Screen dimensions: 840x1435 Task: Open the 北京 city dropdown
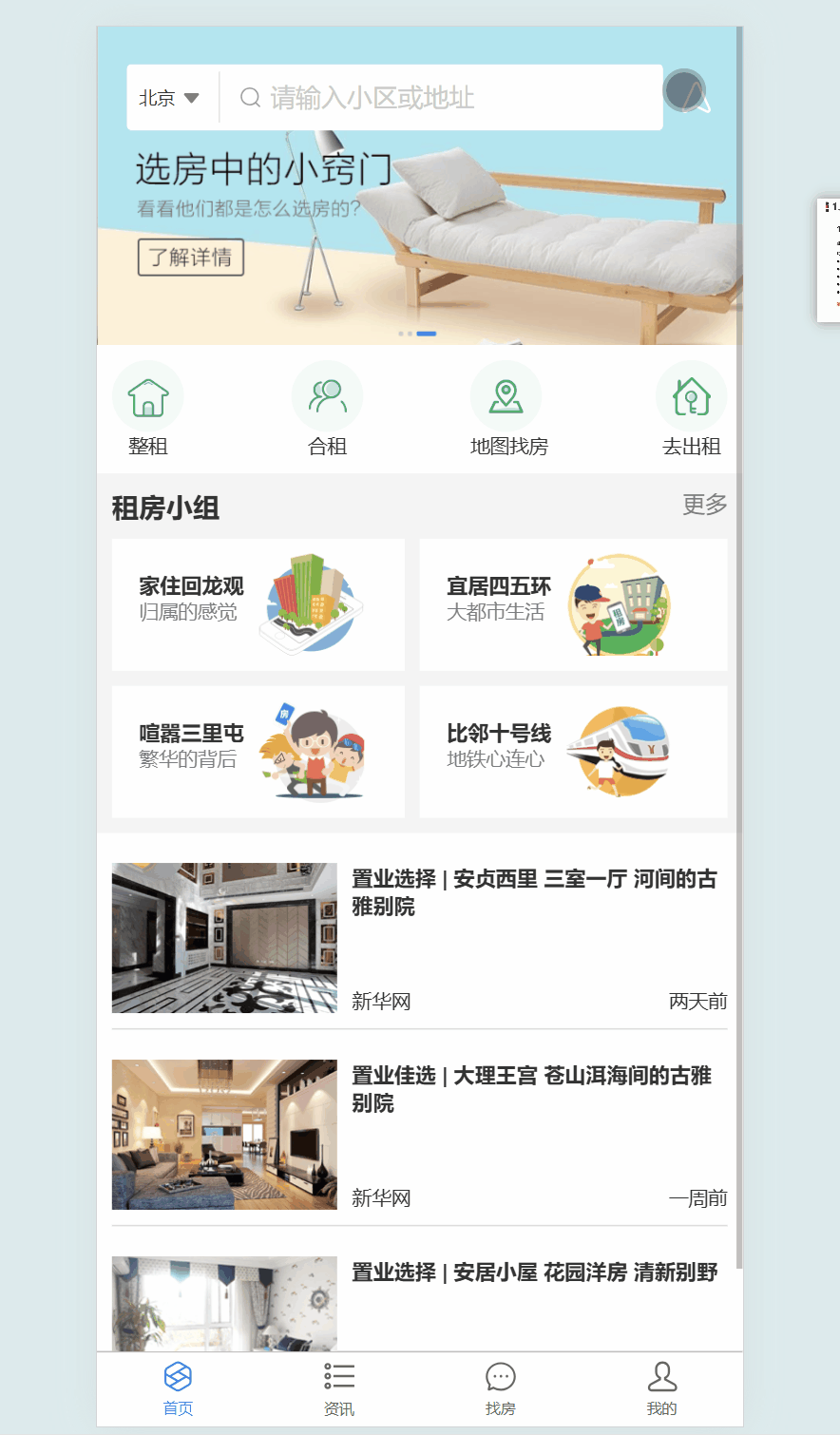[169, 98]
